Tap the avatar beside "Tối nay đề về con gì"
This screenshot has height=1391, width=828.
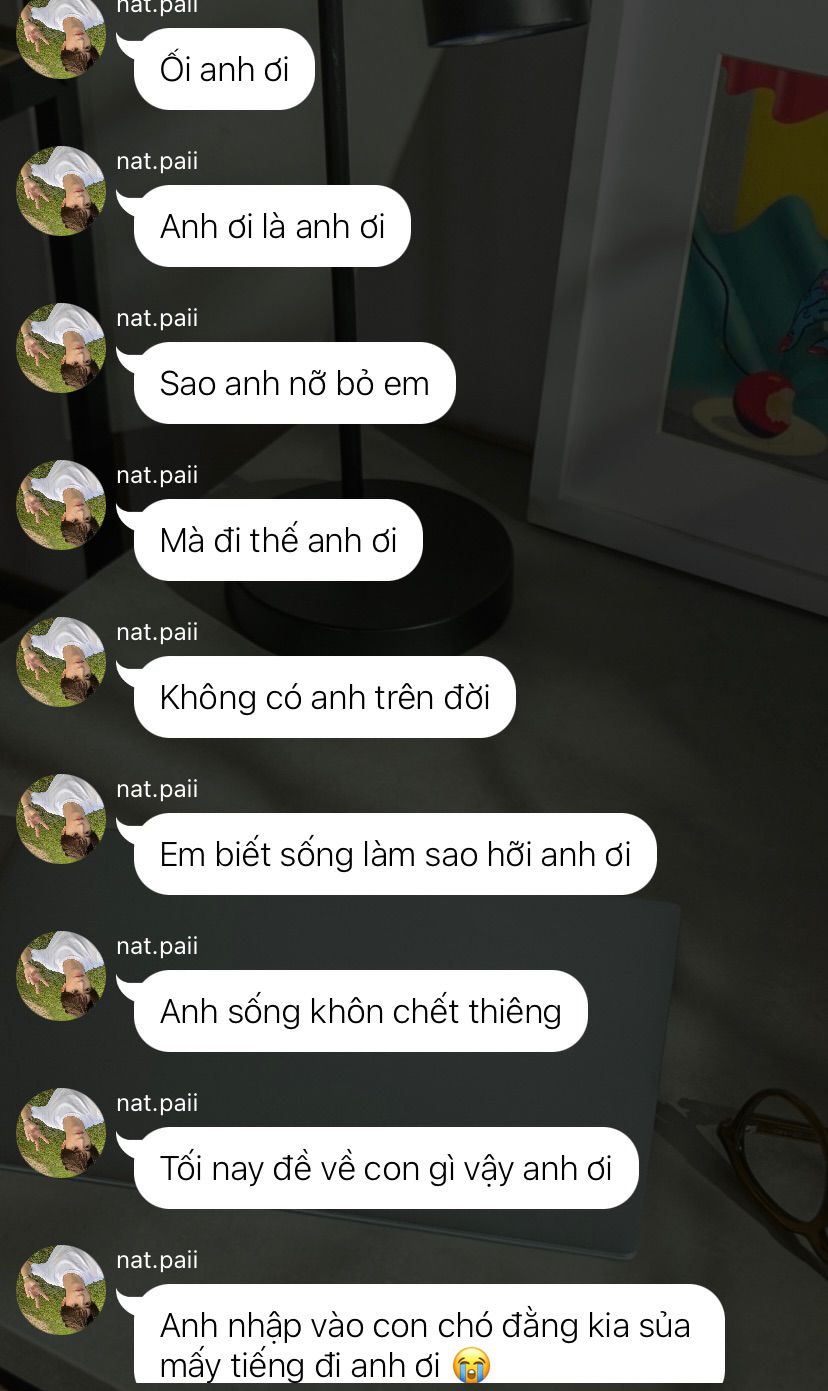coord(61,1133)
